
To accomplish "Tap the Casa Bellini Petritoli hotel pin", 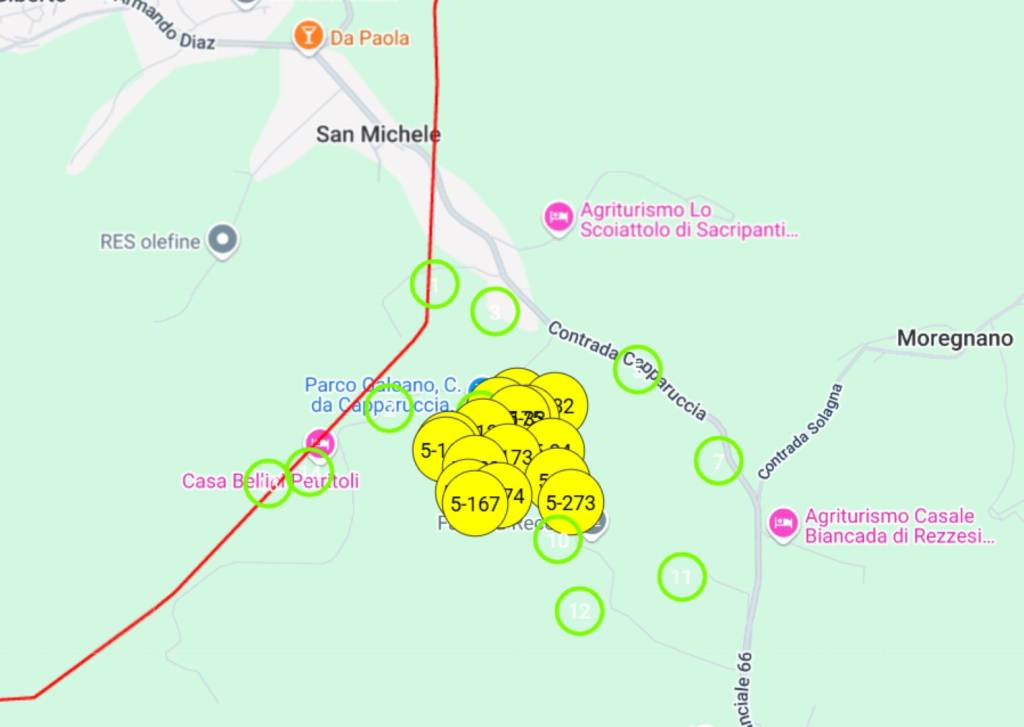I will pos(321,440).
